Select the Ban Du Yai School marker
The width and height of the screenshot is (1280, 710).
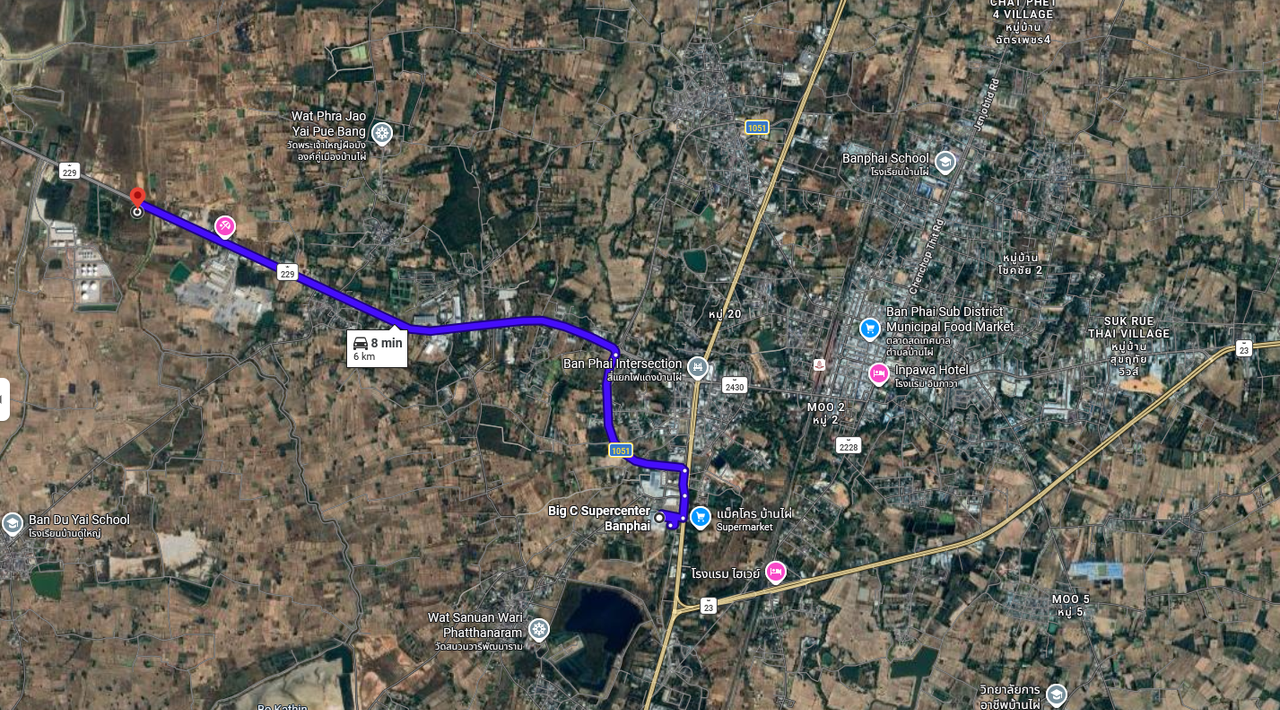click(x=12, y=523)
